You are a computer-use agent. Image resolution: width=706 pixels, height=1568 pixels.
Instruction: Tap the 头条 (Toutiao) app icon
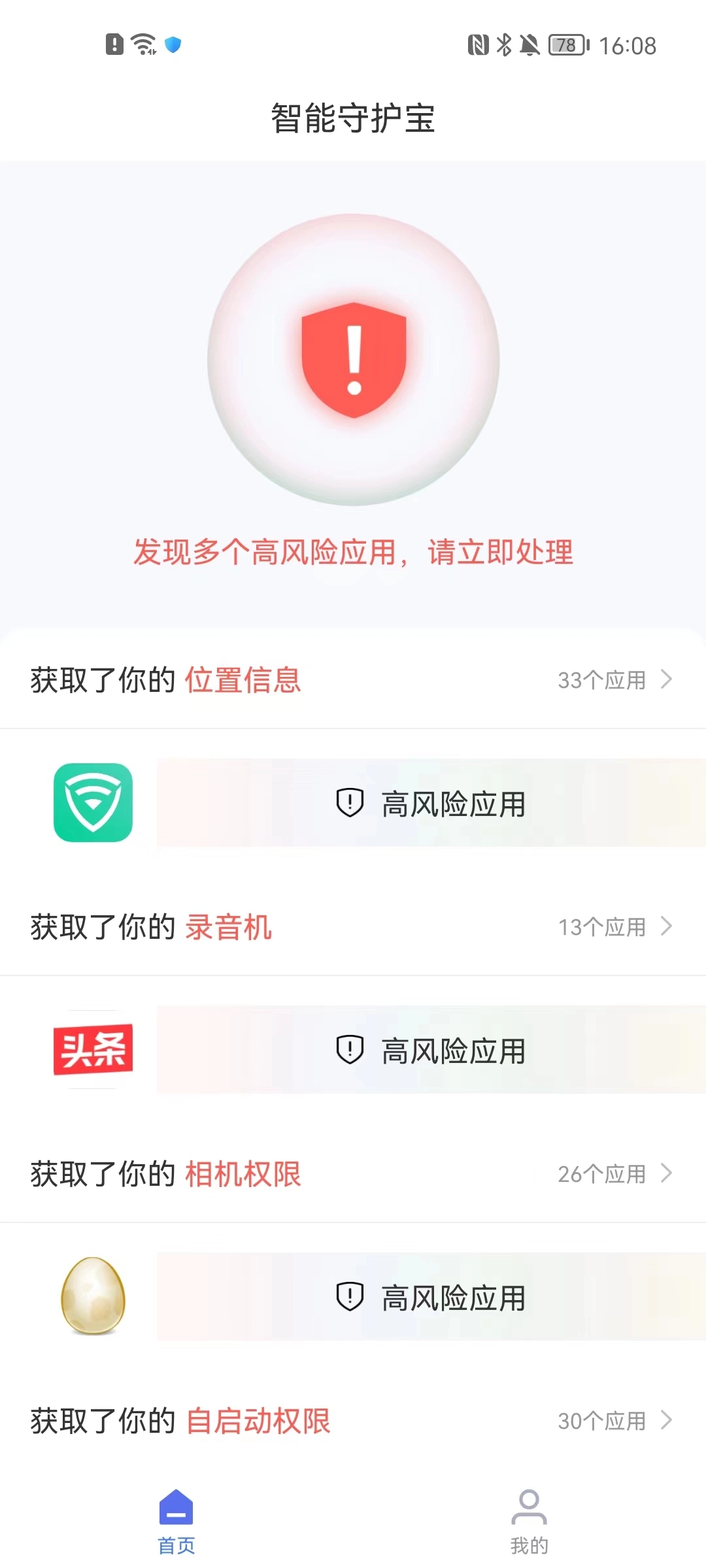click(x=93, y=1050)
